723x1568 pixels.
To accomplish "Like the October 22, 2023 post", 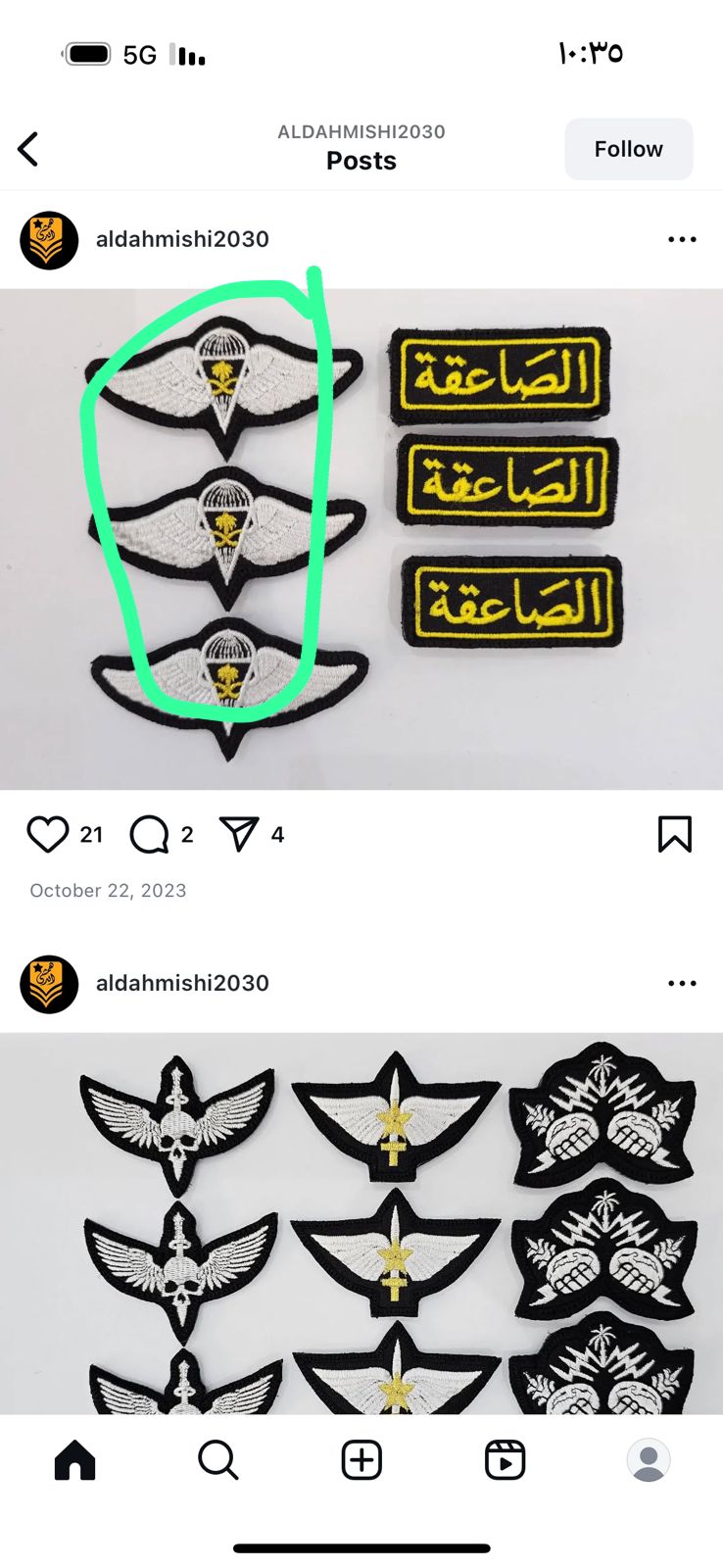I will tap(47, 835).
